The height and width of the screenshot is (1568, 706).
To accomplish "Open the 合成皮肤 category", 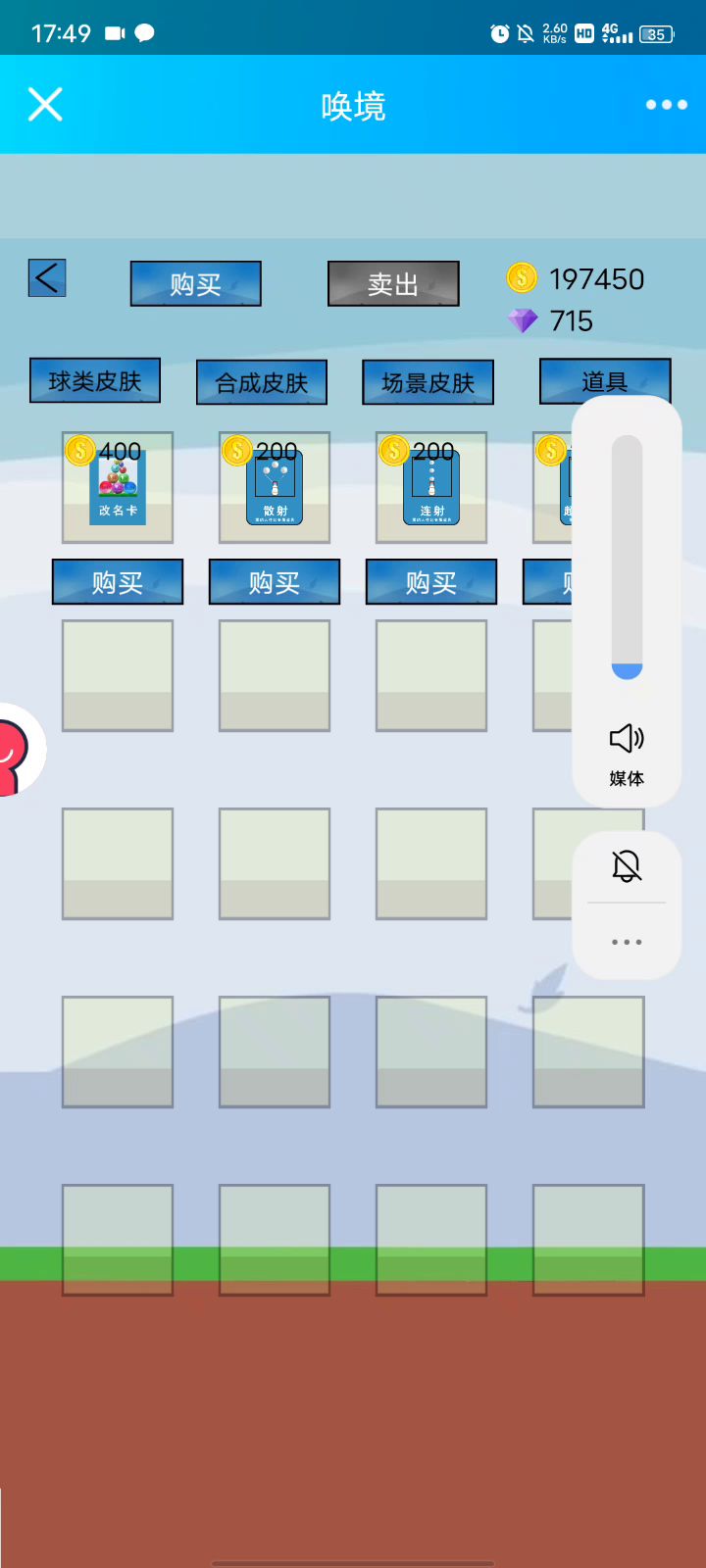I will (262, 383).
